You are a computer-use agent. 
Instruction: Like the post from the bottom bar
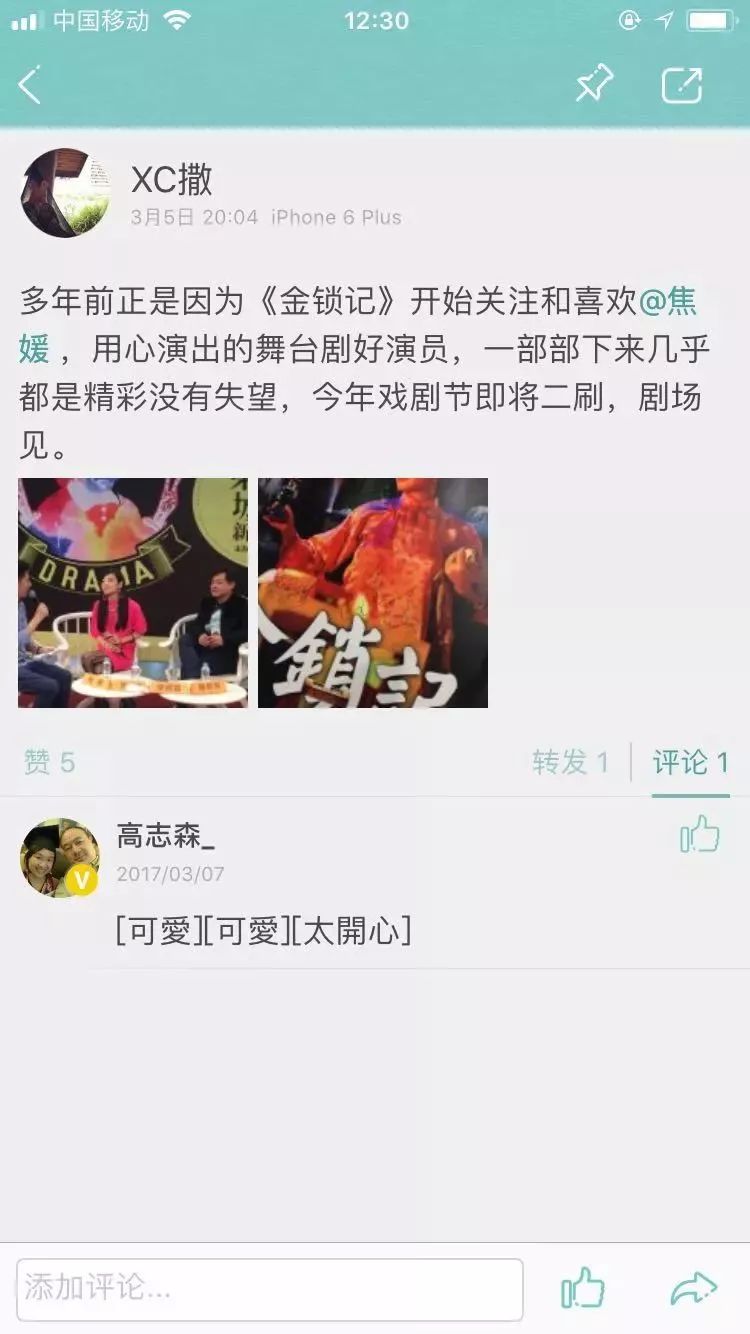(x=583, y=1288)
